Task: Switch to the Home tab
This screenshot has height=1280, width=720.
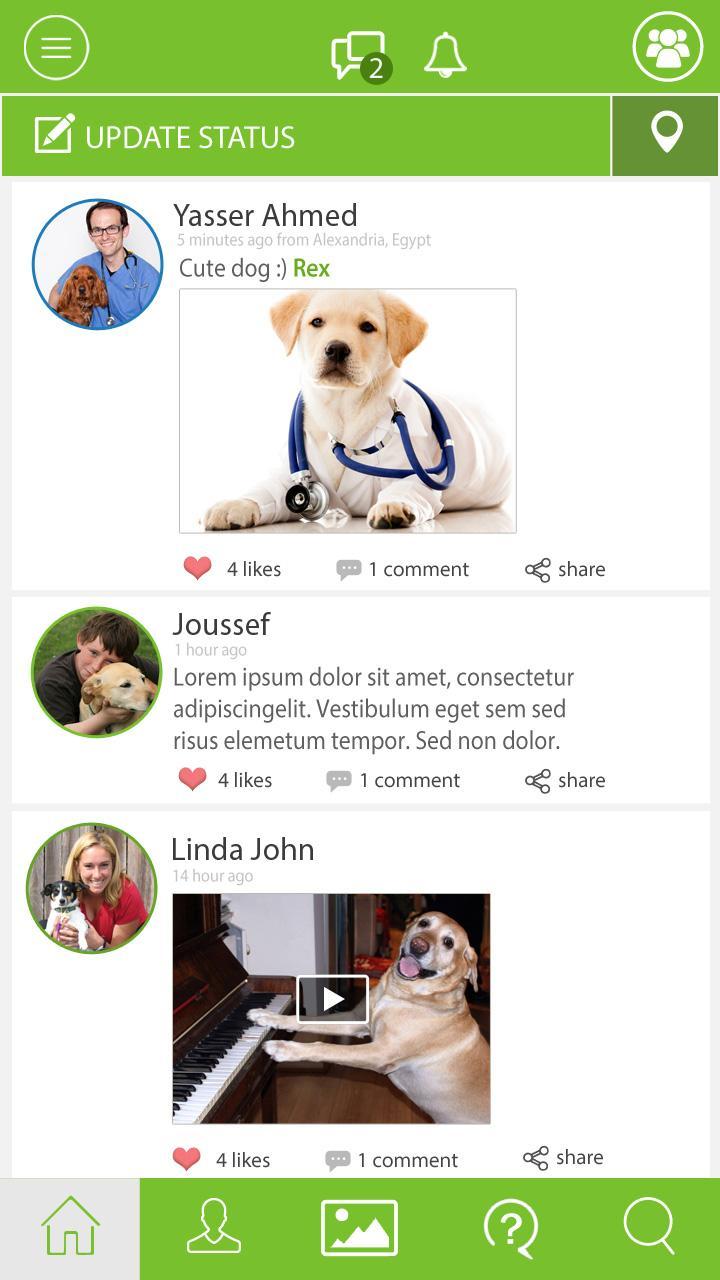Action: (x=70, y=1228)
